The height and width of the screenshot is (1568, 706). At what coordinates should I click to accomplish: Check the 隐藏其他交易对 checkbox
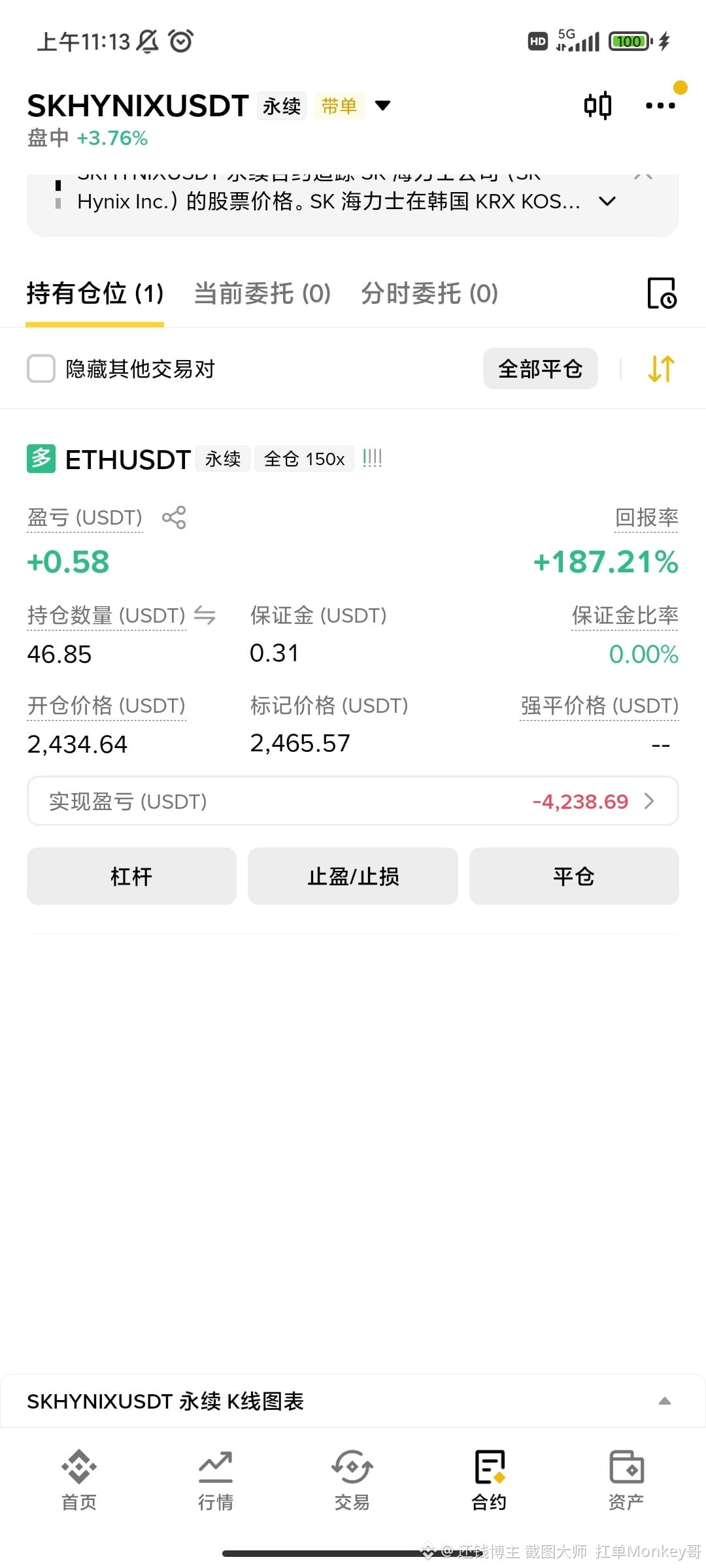point(41,368)
